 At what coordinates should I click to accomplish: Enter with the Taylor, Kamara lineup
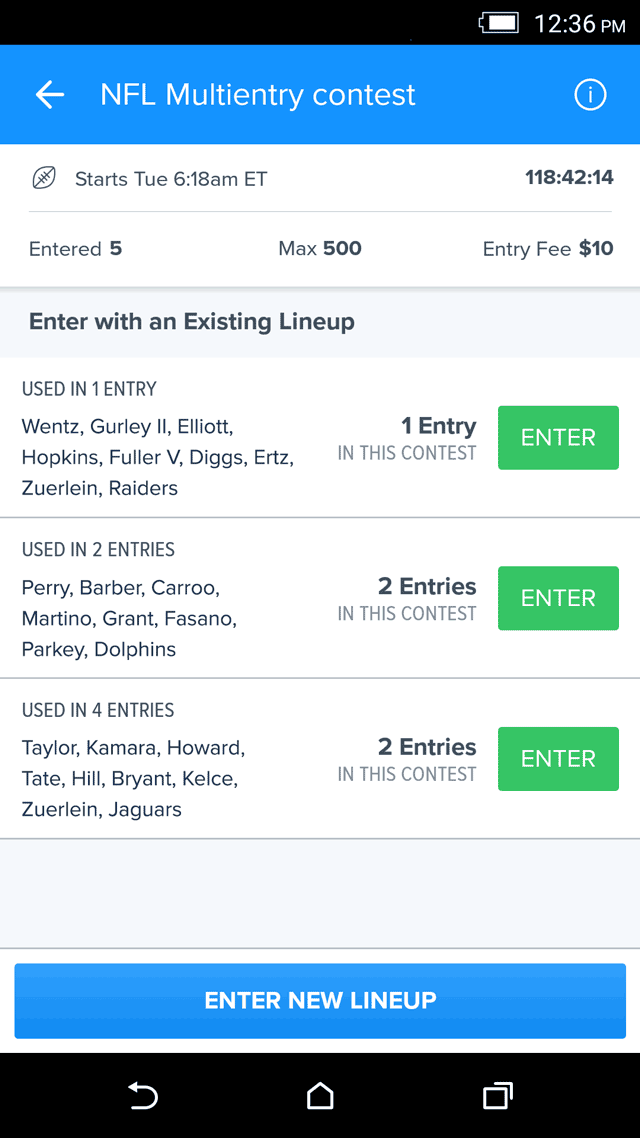[558, 758]
